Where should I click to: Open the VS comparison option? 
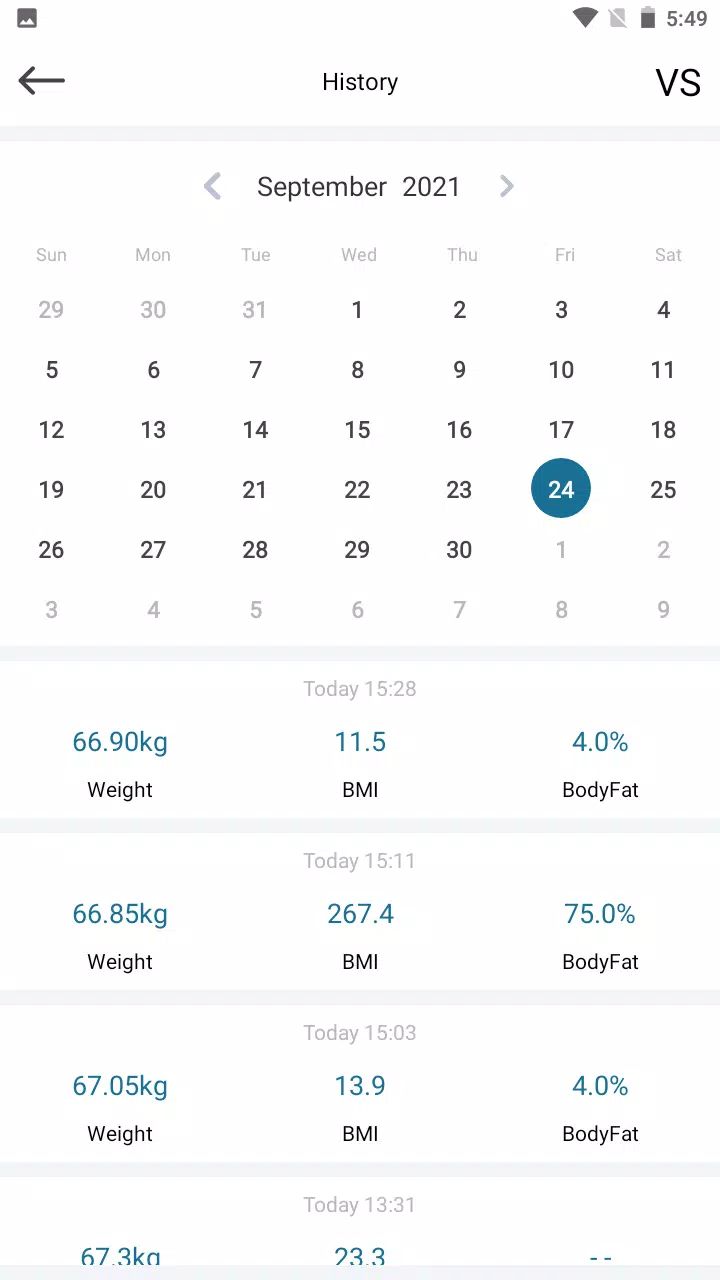677,83
